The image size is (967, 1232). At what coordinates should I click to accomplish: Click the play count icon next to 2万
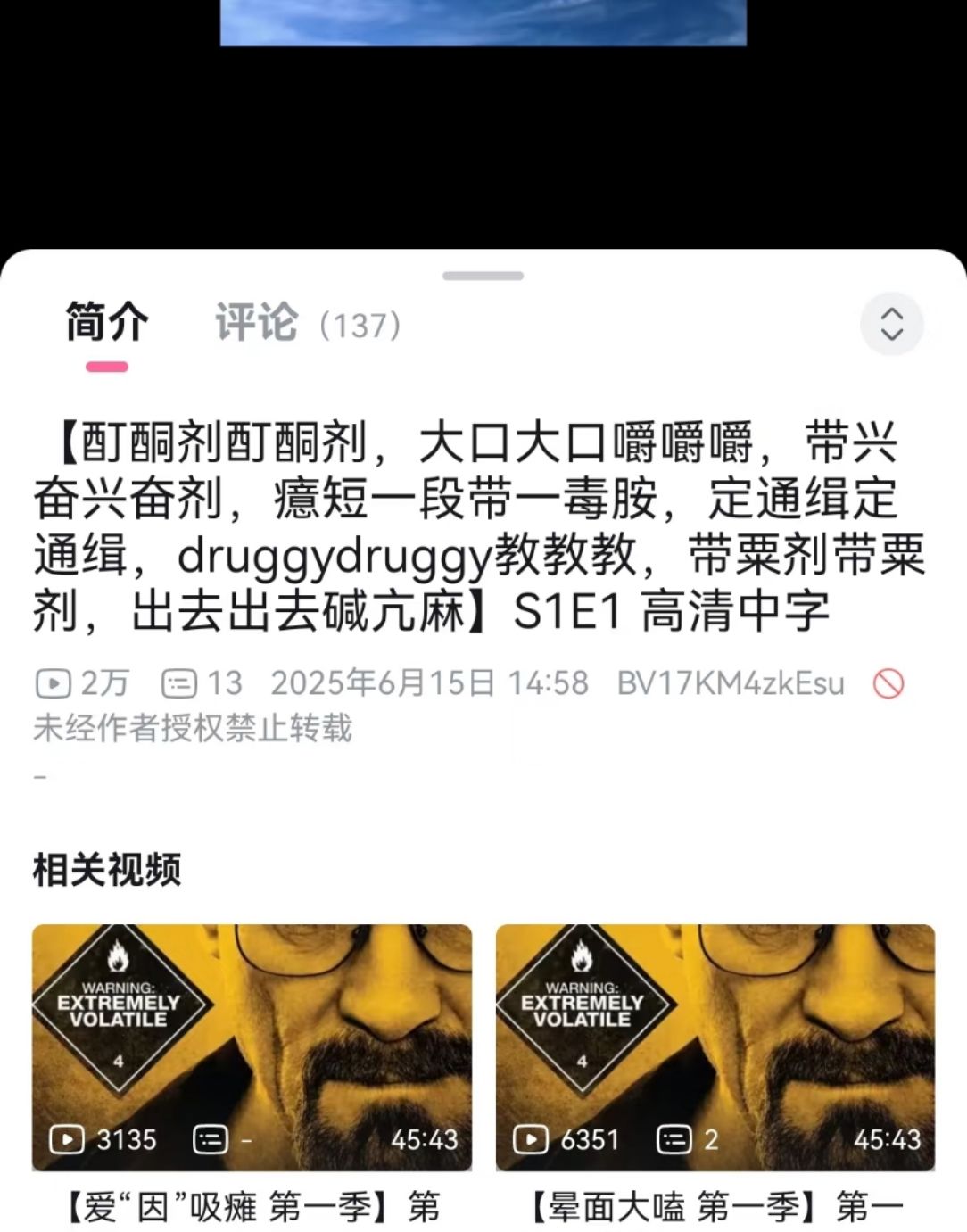tap(55, 685)
